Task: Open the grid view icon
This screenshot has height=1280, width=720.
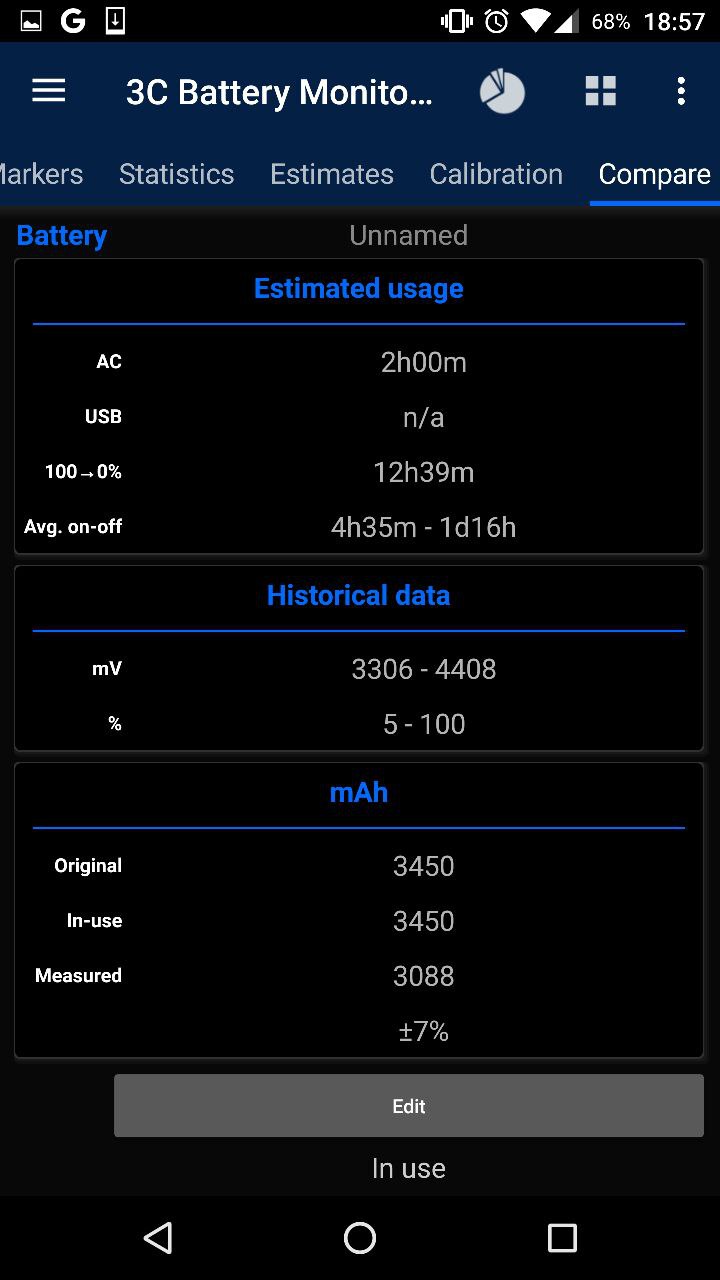Action: (600, 91)
